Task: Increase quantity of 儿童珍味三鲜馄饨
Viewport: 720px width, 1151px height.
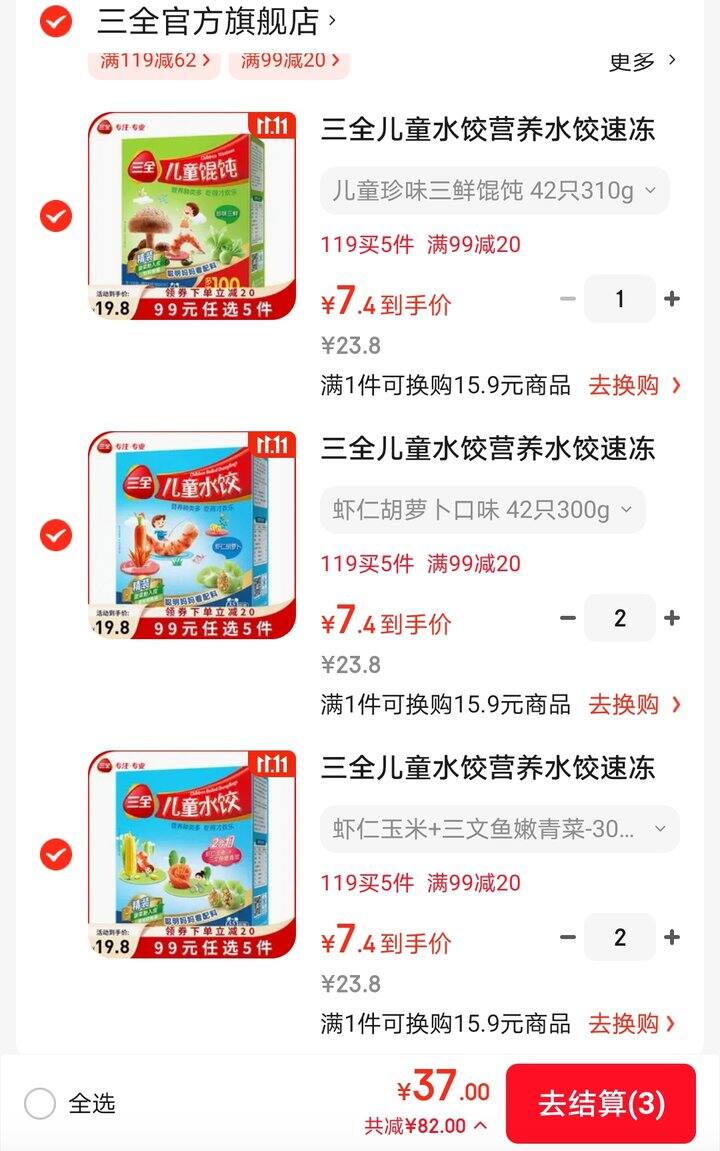Action: 672,299
